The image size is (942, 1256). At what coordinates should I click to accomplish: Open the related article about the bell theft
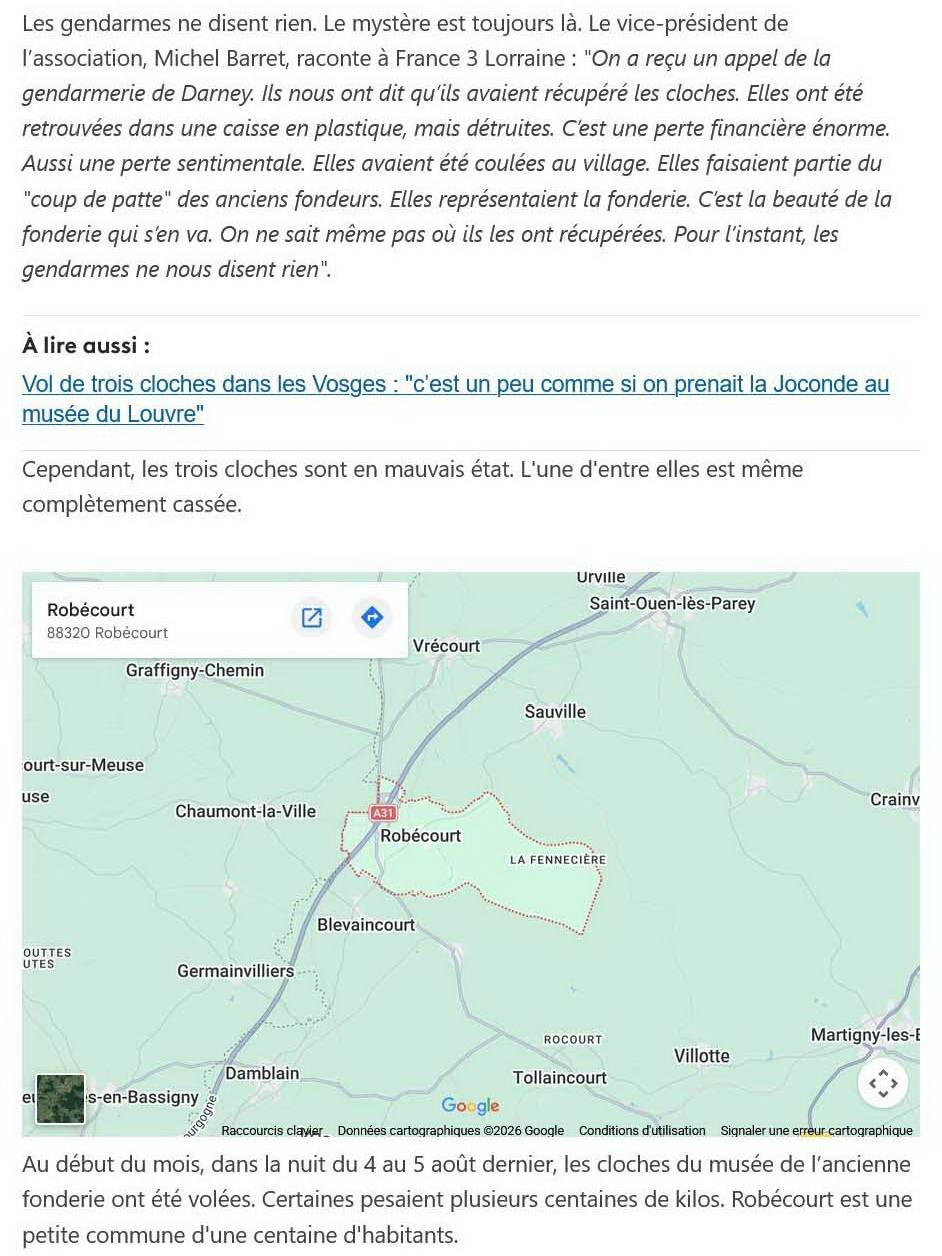coord(455,399)
